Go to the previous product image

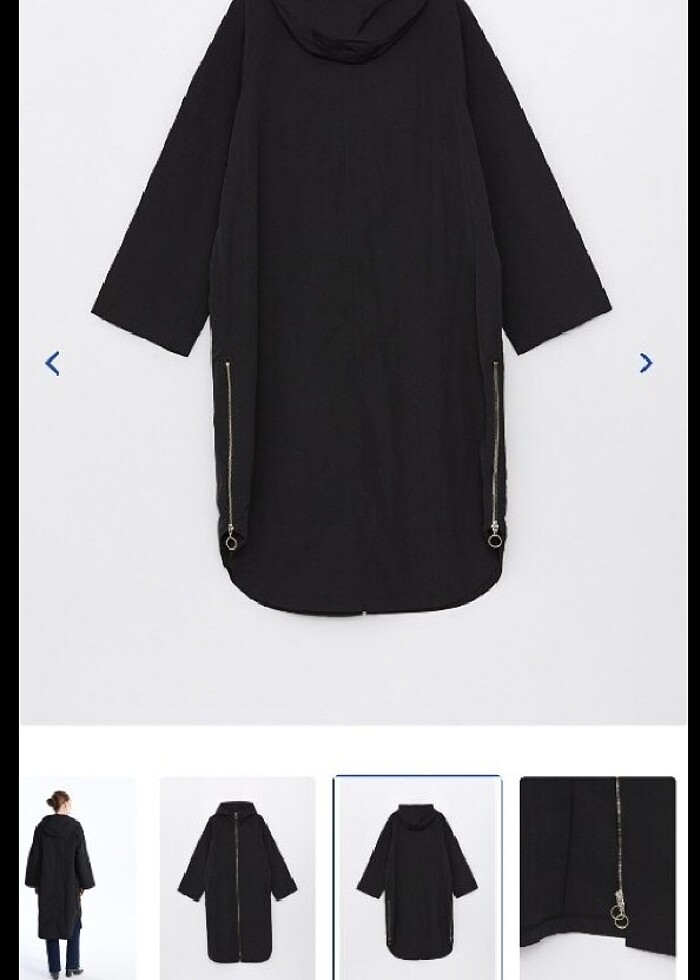point(53,364)
